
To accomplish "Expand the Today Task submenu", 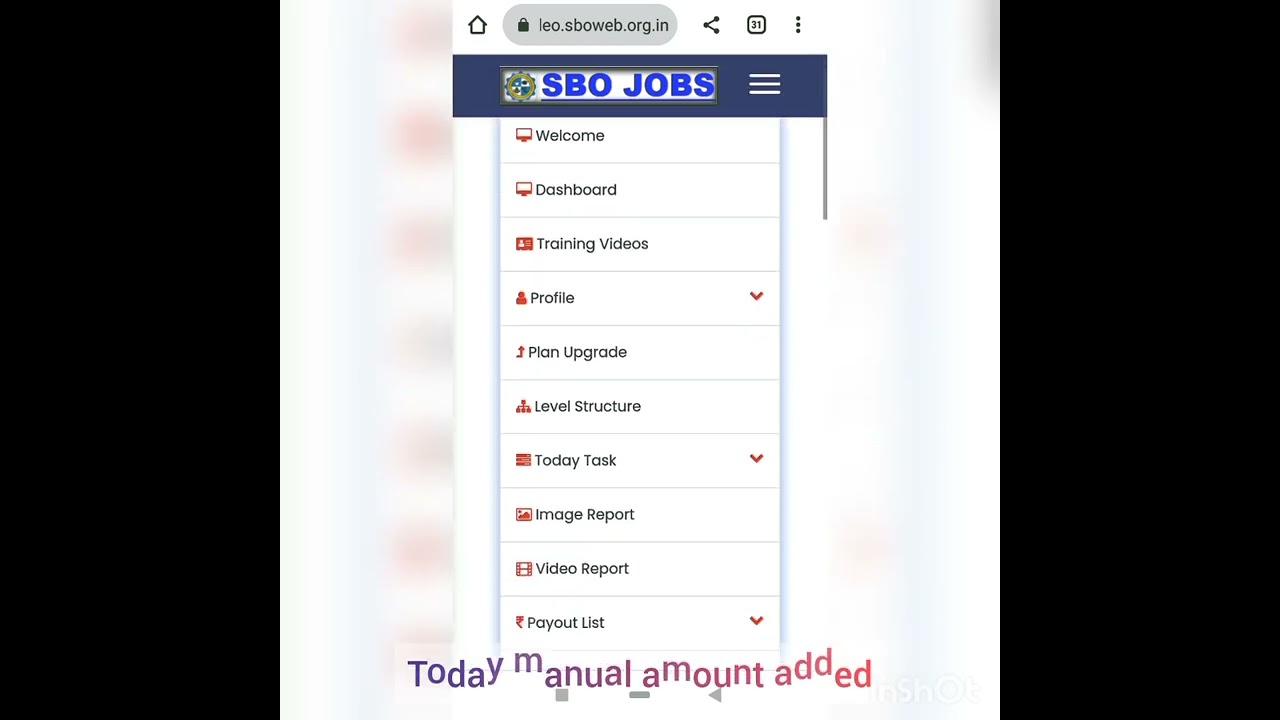I will 639,460.
